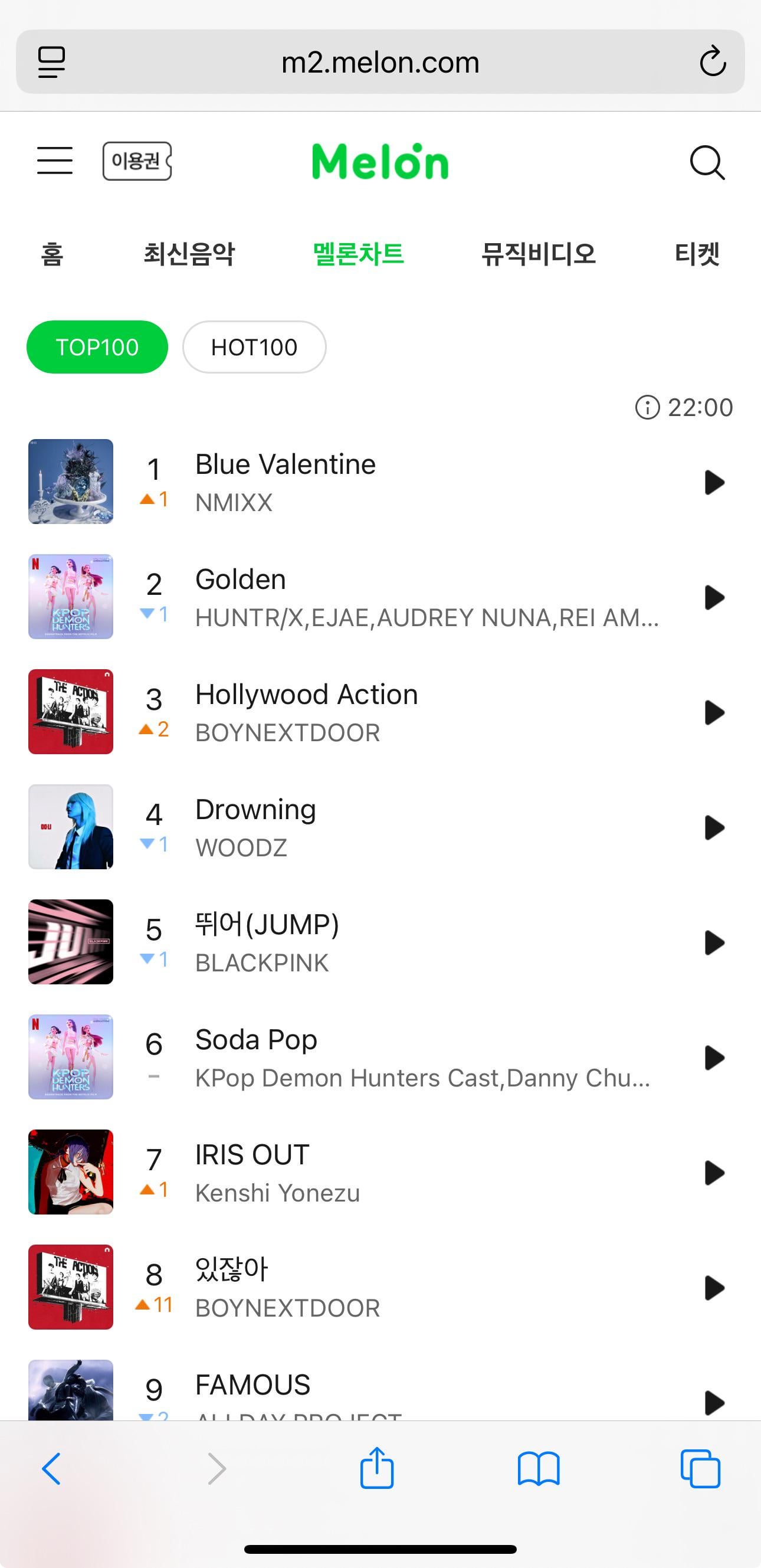Screen dimensions: 761x1568
Task: Select the HOT100 chart chip
Action: 254,347
